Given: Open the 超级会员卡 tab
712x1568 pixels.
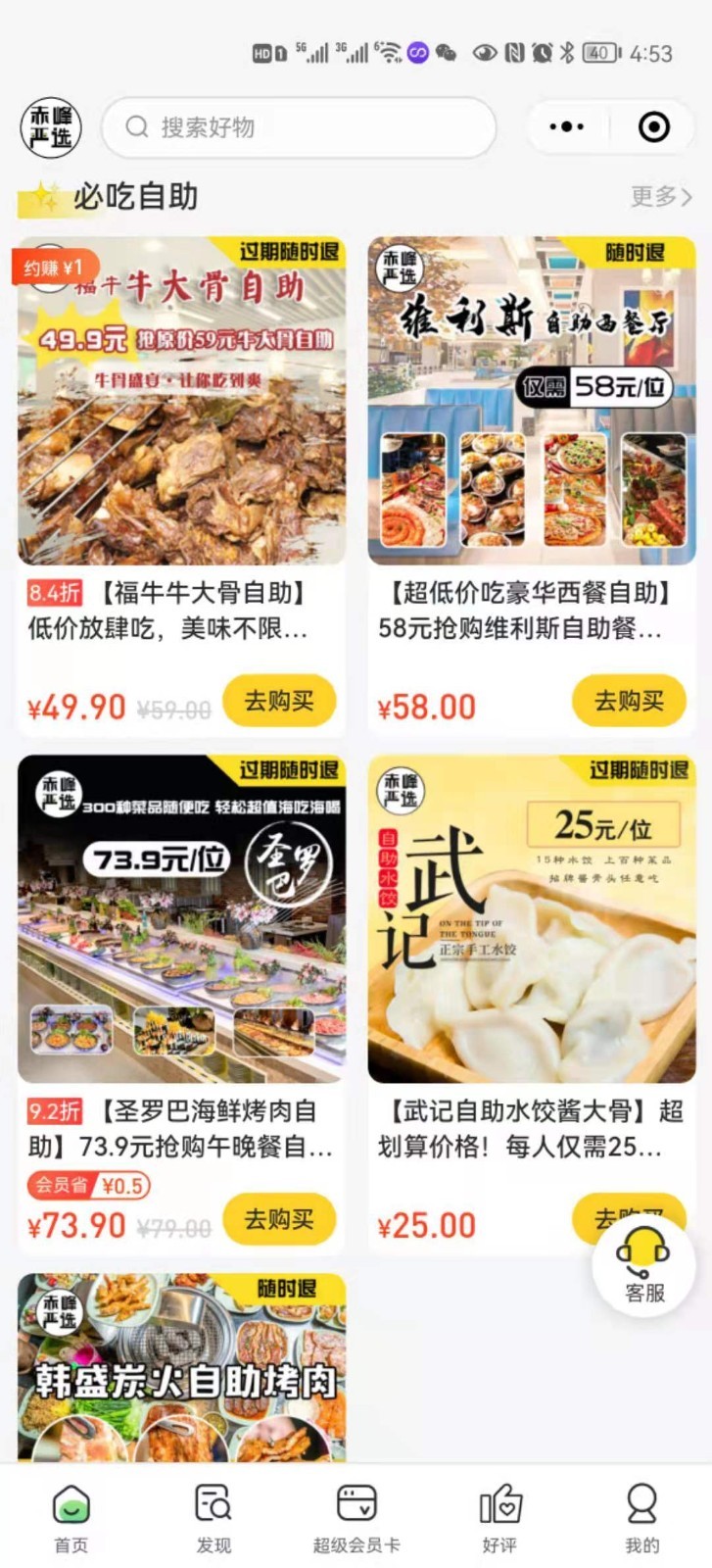Looking at the screenshot, I should (x=356, y=1517).
